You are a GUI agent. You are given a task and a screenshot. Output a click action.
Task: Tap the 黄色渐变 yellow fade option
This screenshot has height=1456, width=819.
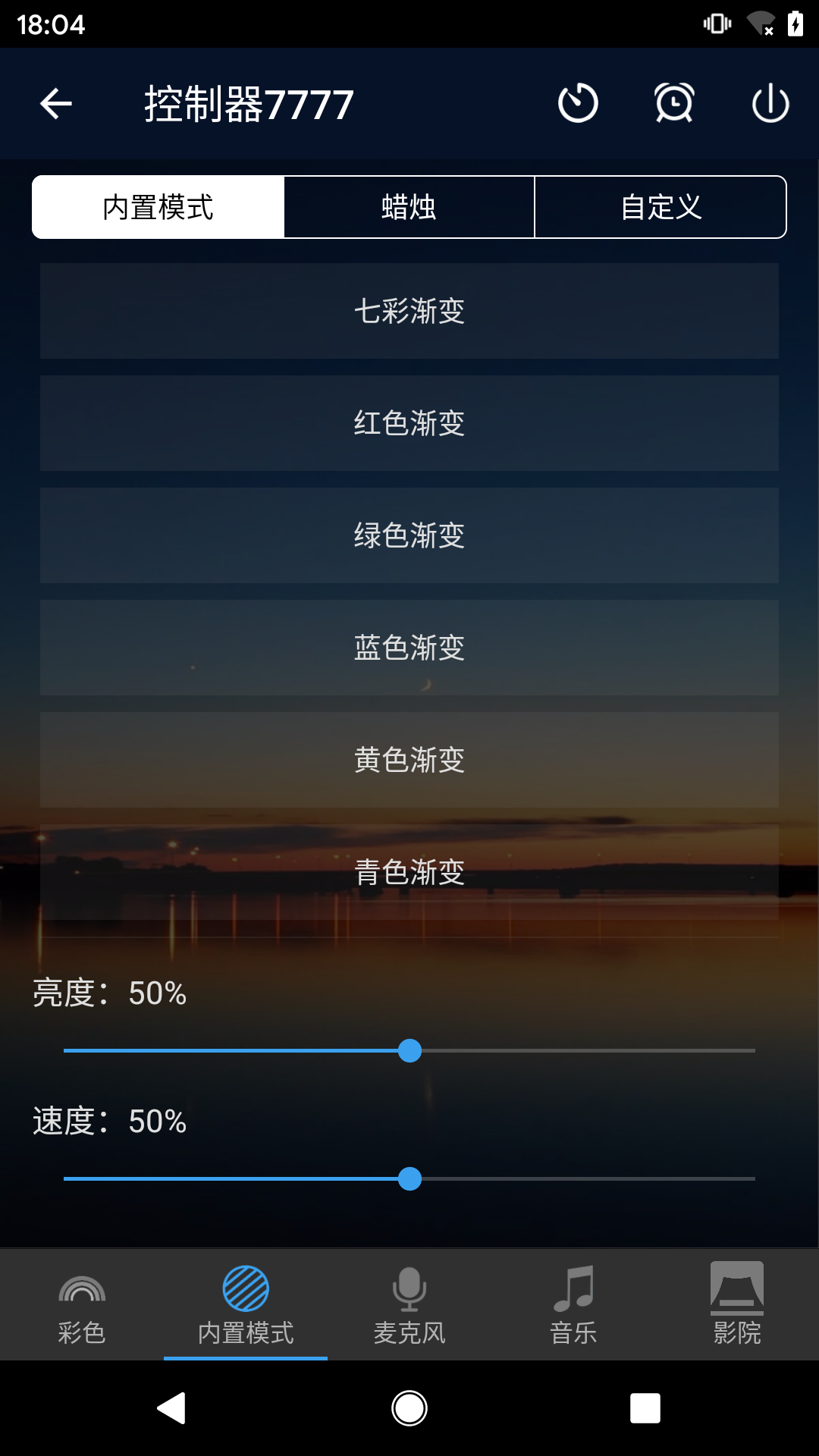(x=409, y=760)
